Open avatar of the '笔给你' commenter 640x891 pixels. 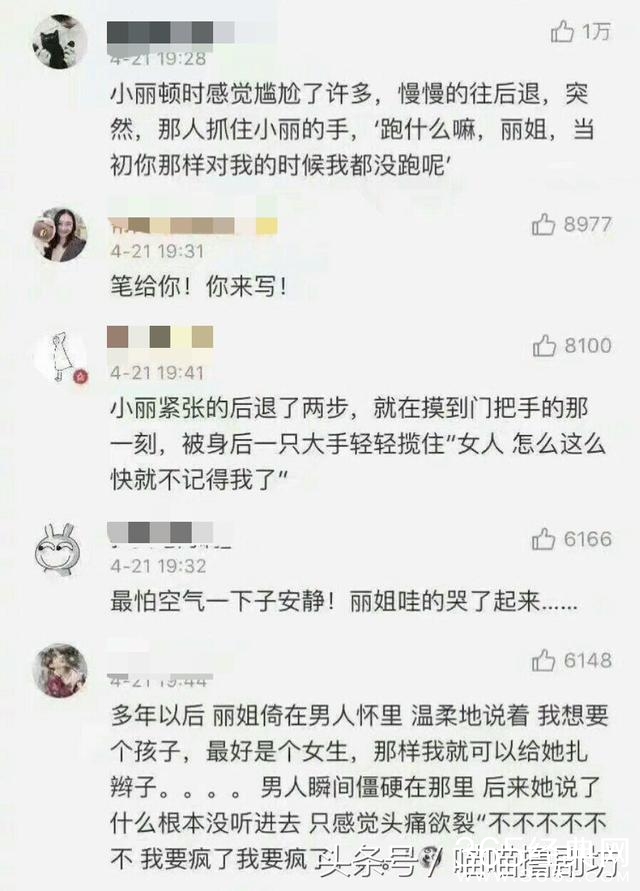[x=60, y=234]
